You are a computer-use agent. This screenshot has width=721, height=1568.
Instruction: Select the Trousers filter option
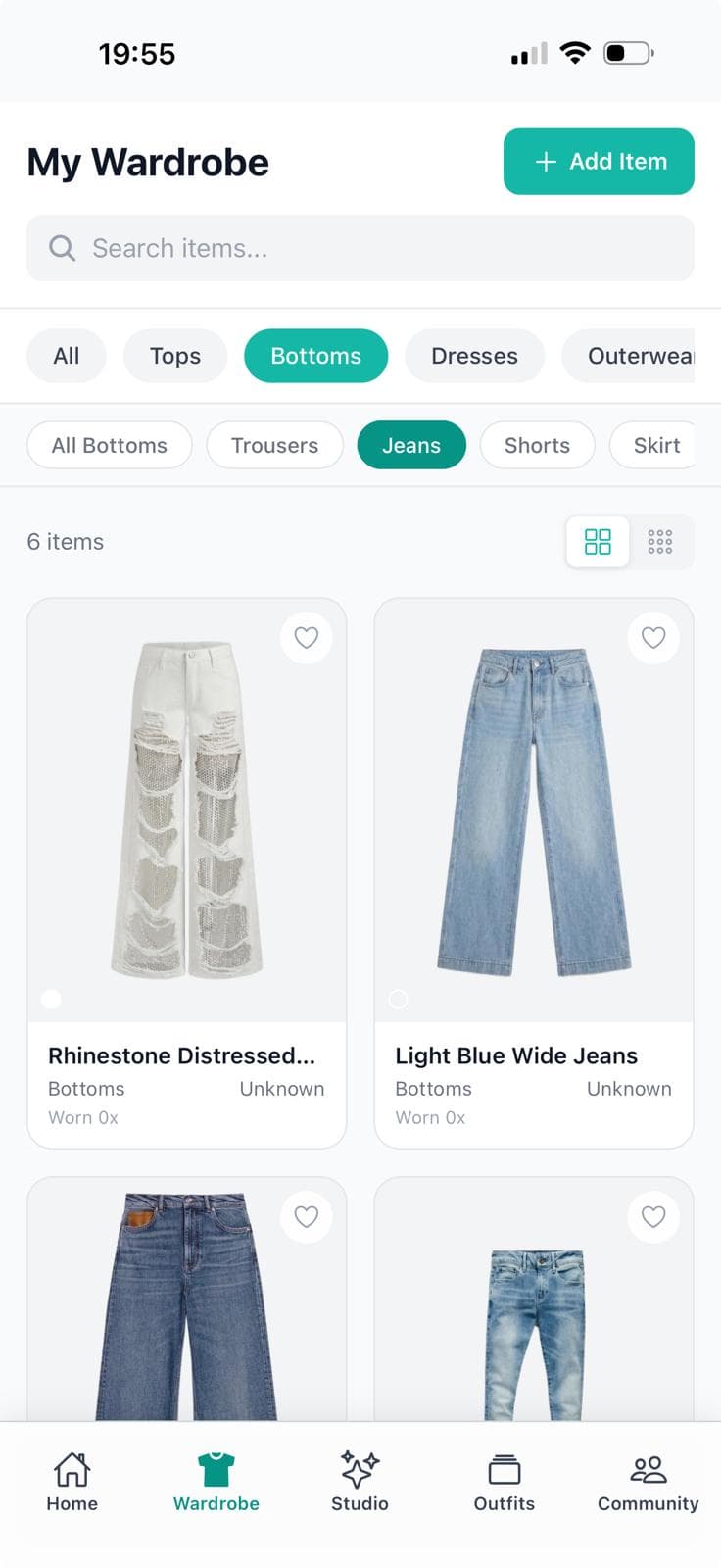pyautogui.click(x=274, y=445)
